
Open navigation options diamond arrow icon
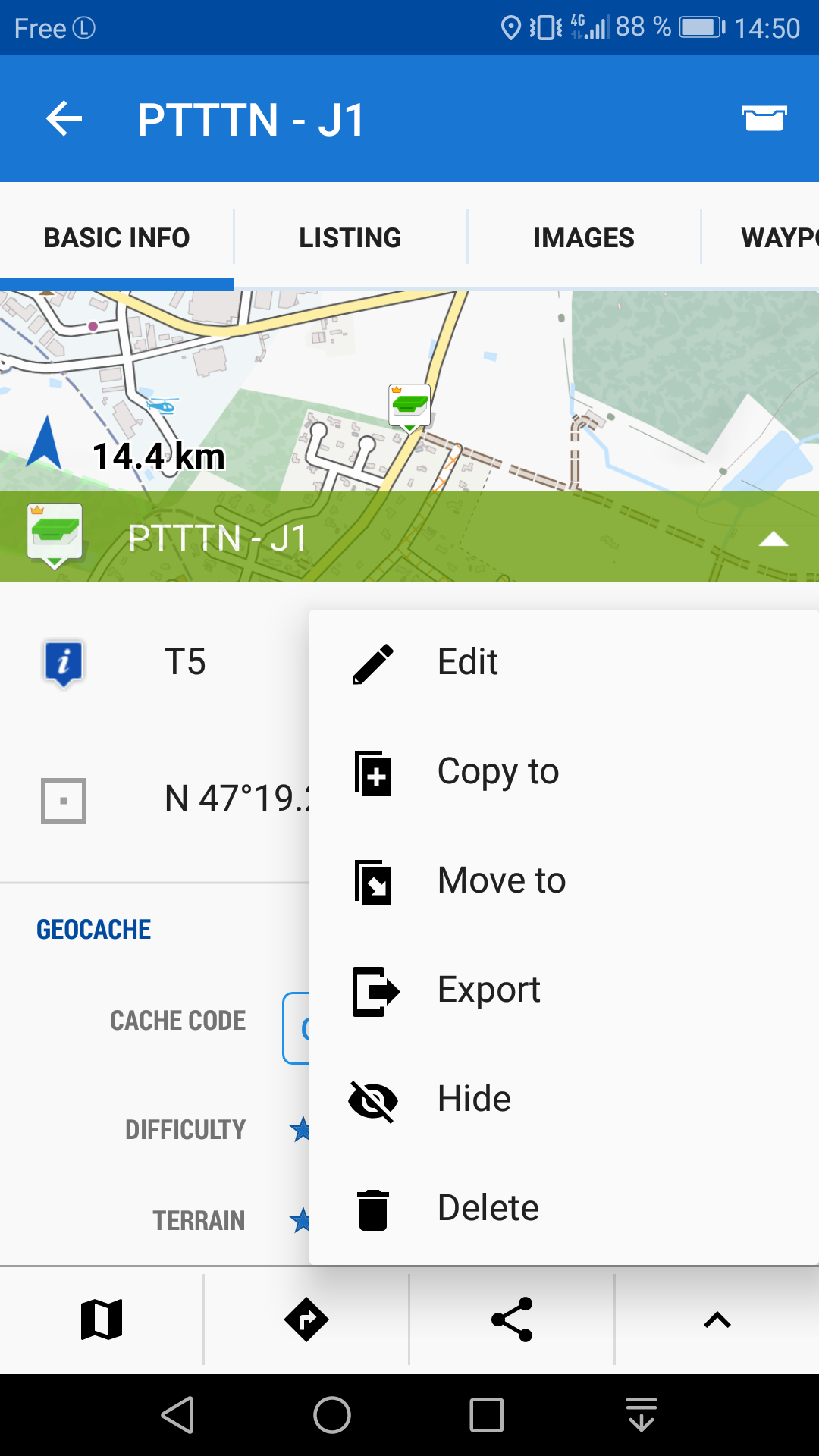(306, 1320)
